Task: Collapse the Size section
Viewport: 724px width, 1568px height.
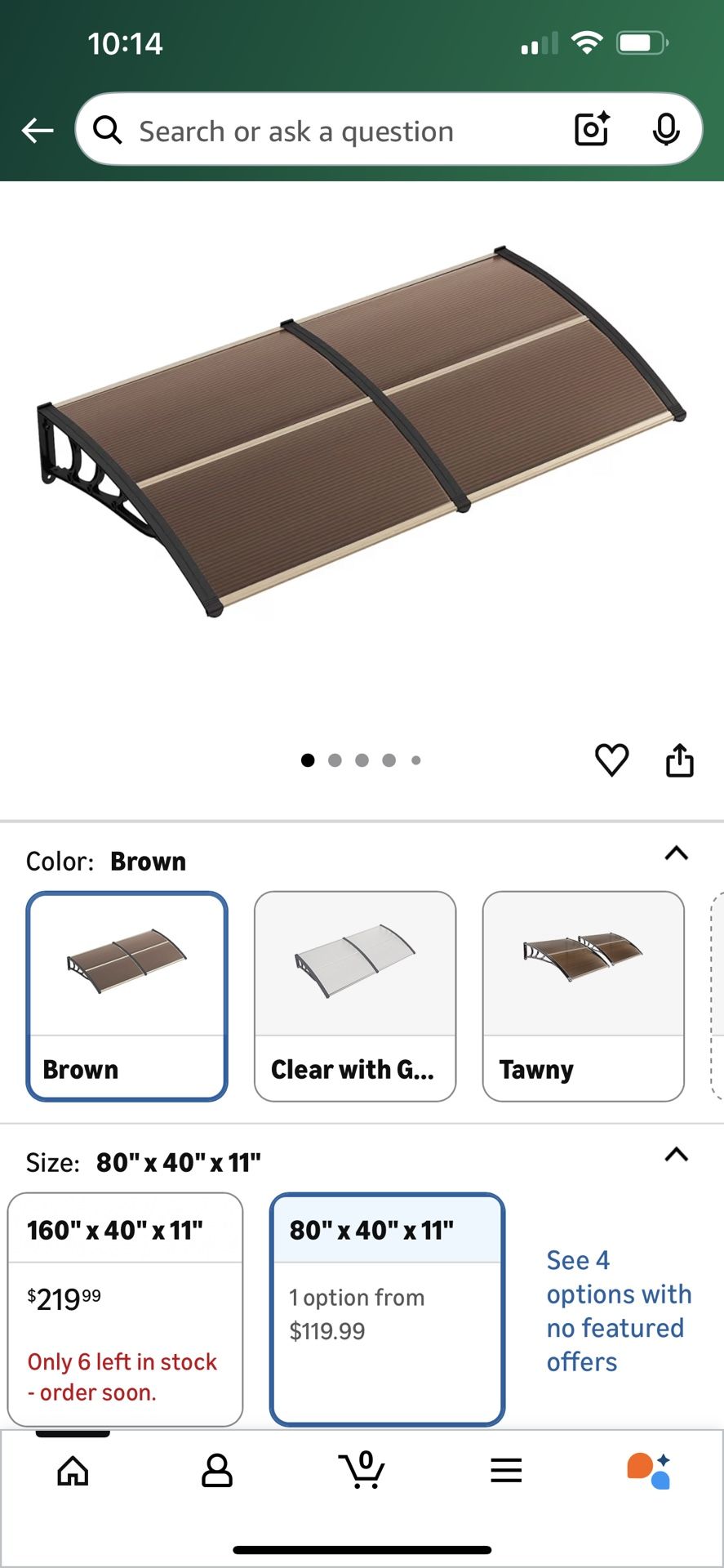Action: (675, 1155)
